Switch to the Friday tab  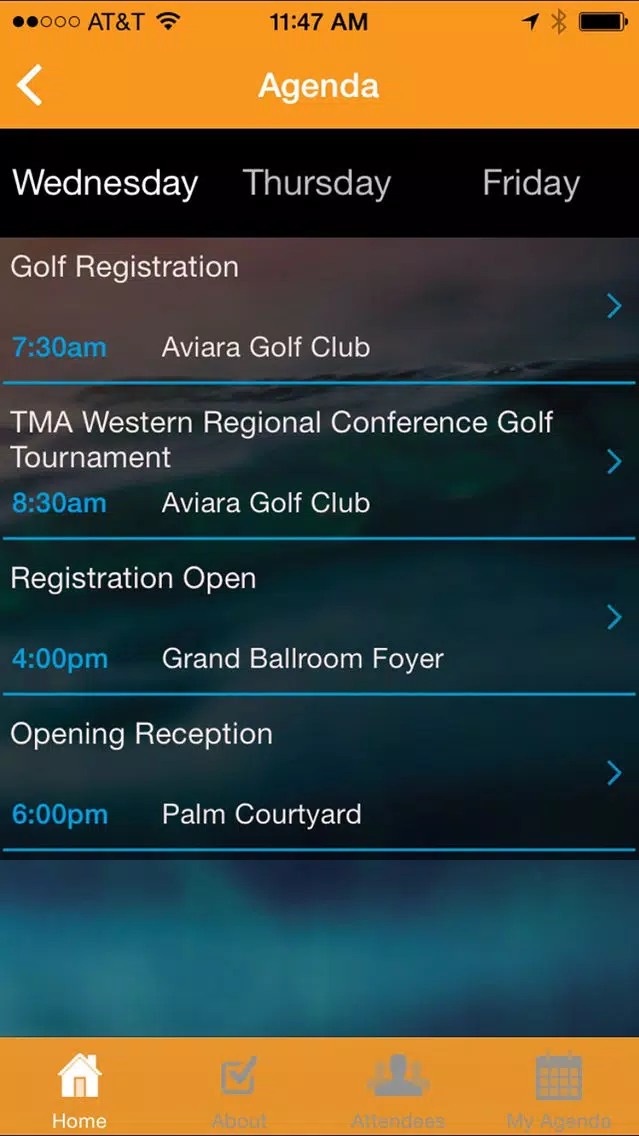pyautogui.click(x=531, y=183)
